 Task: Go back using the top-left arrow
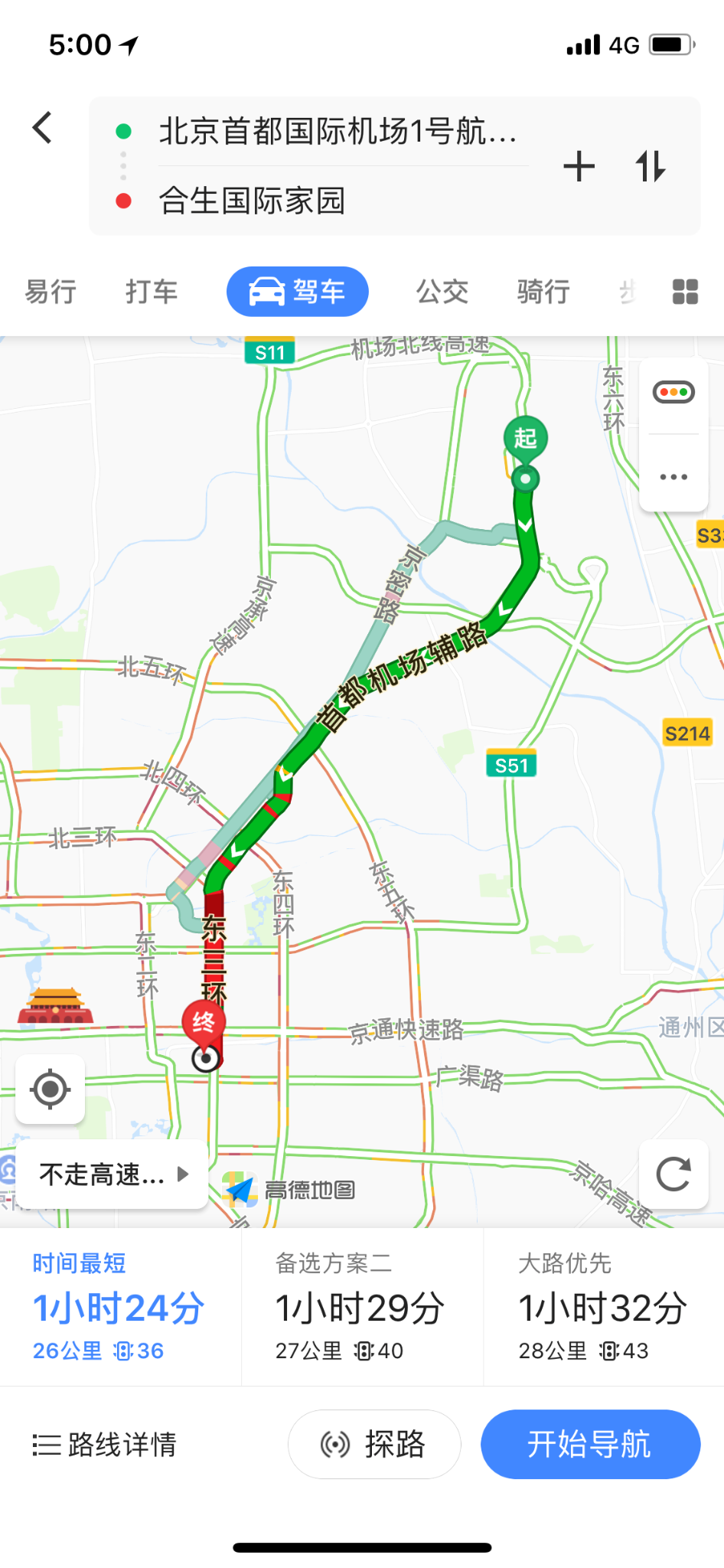point(43,128)
